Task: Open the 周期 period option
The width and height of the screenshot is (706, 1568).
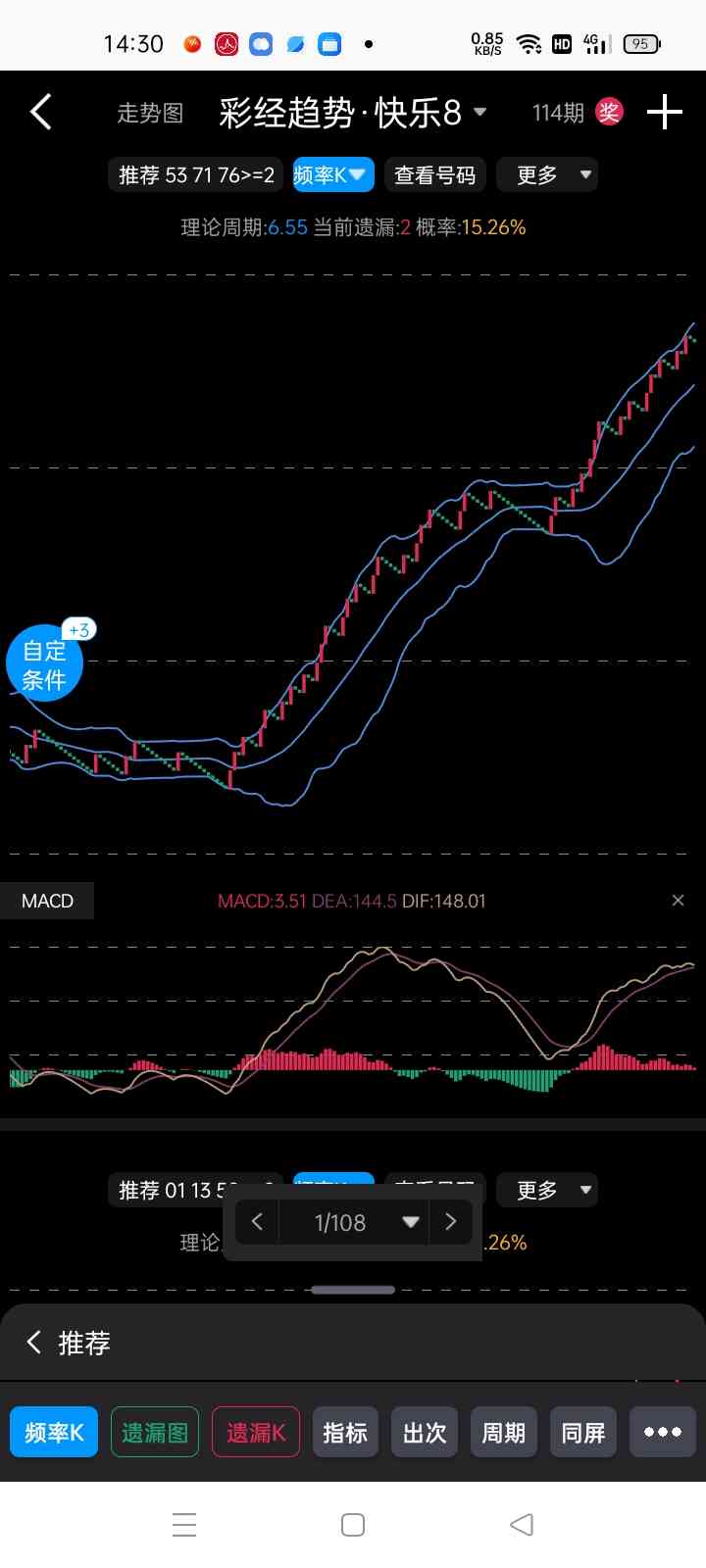Action: [503, 1433]
